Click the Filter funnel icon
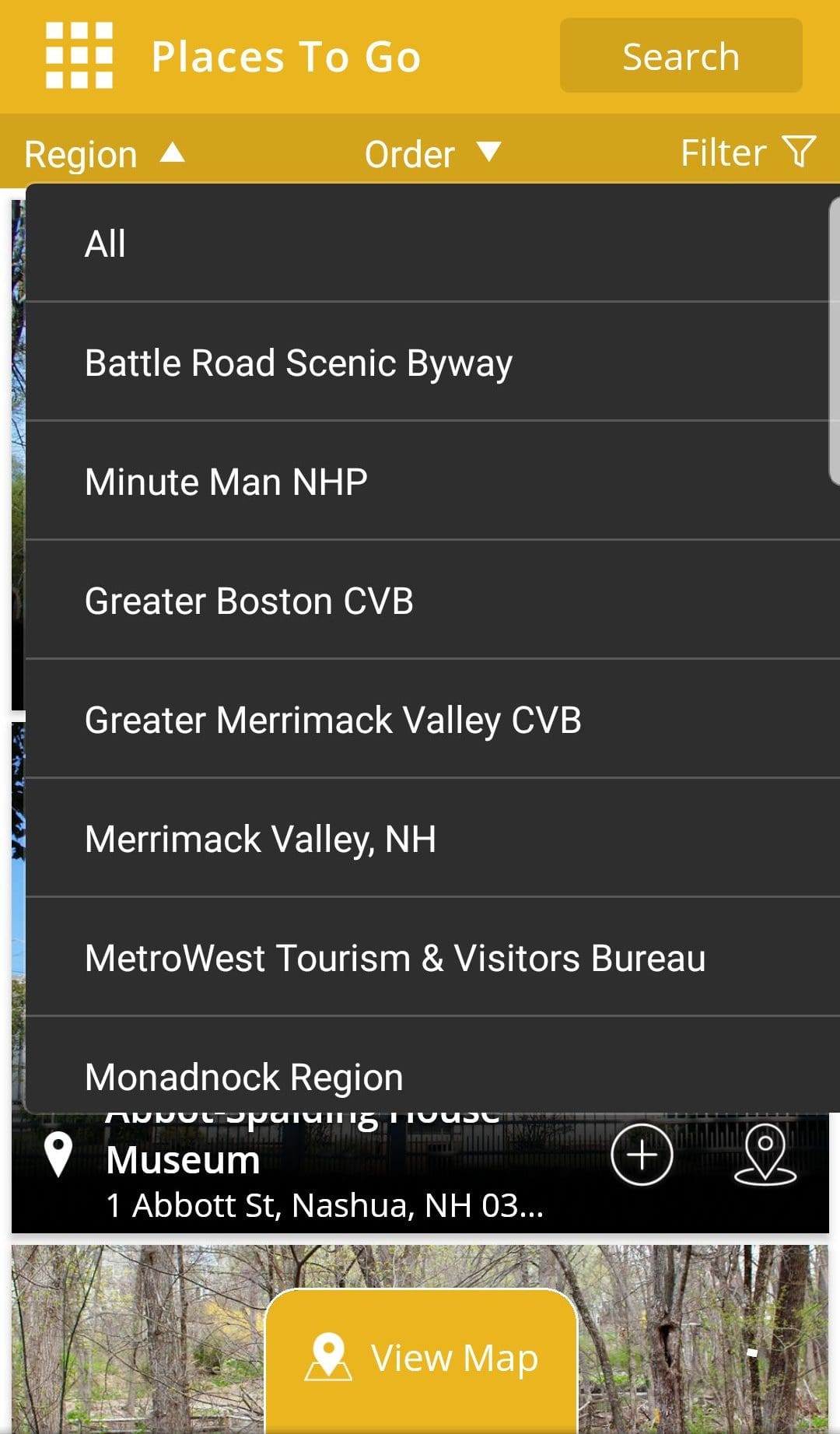The width and height of the screenshot is (840, 1434). click(x=800, y=152)
